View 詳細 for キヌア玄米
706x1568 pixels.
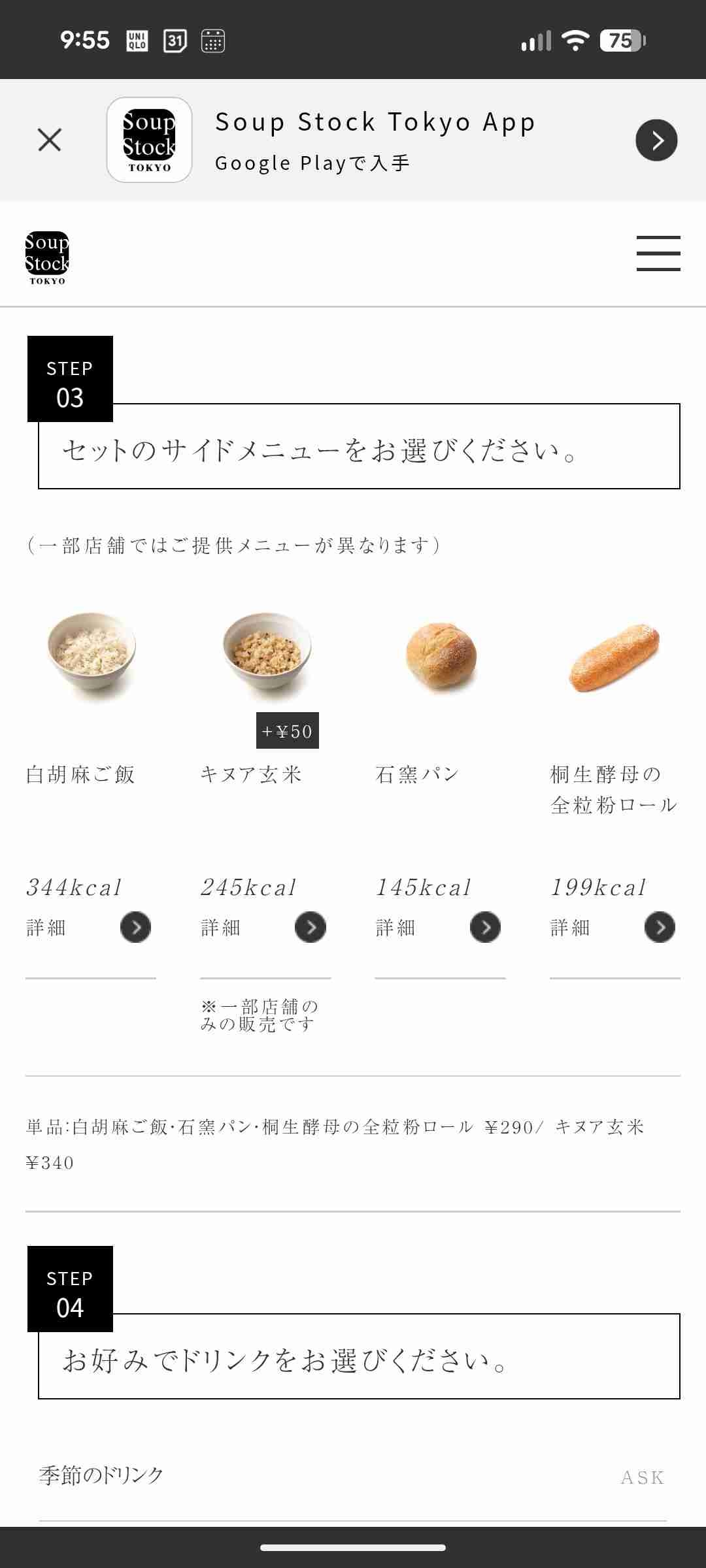310,927
